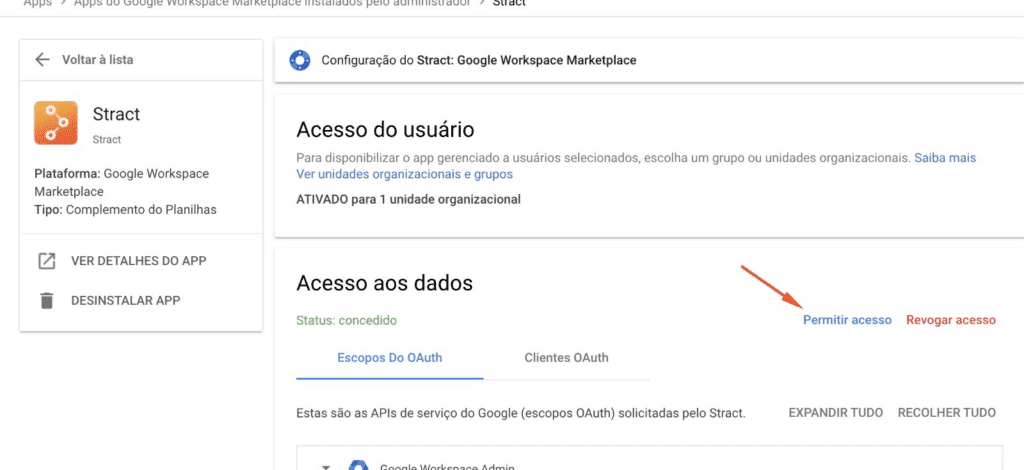Tap Revogar acesso
This screenshot has height=470, width=1024.
950,320
